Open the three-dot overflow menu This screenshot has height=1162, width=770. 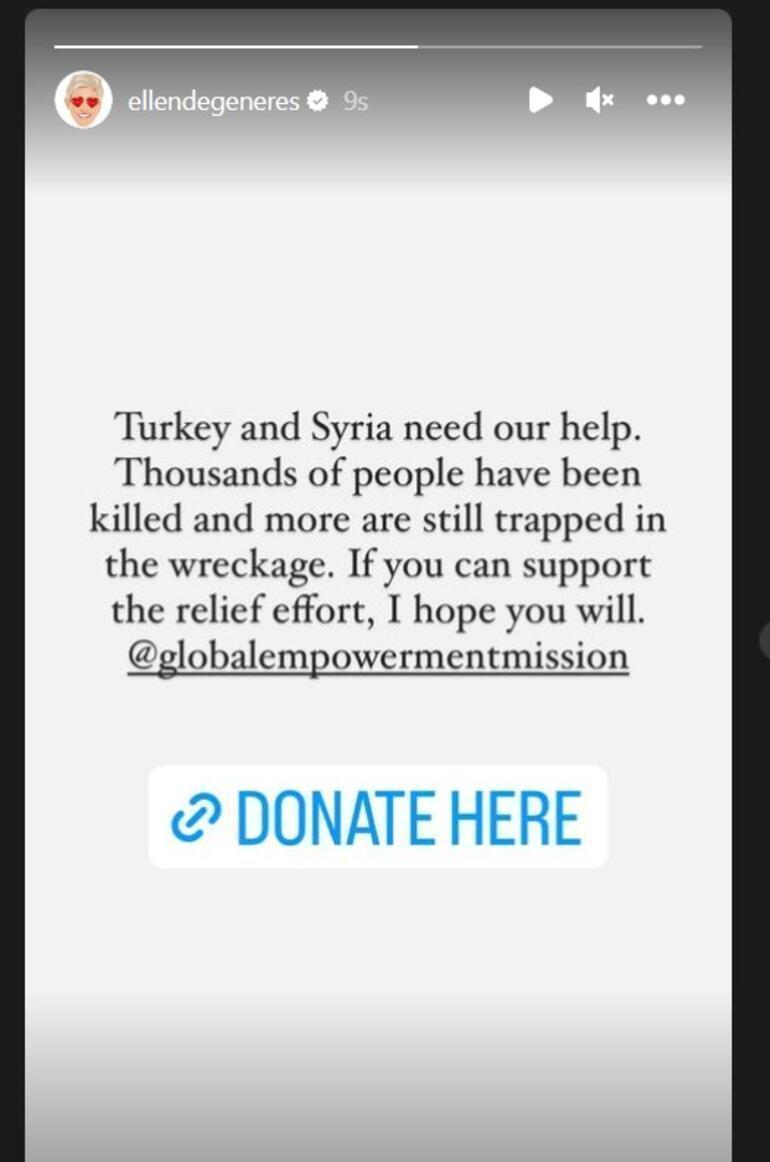(665, 100)
